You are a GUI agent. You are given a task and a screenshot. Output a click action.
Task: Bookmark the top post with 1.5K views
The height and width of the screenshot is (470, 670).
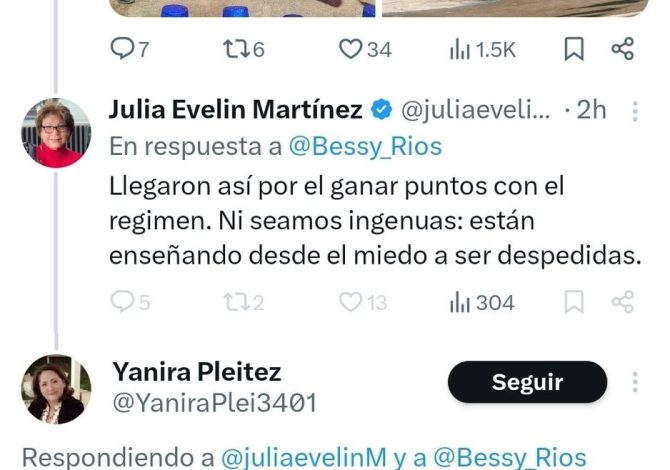(x=574, y=49)
